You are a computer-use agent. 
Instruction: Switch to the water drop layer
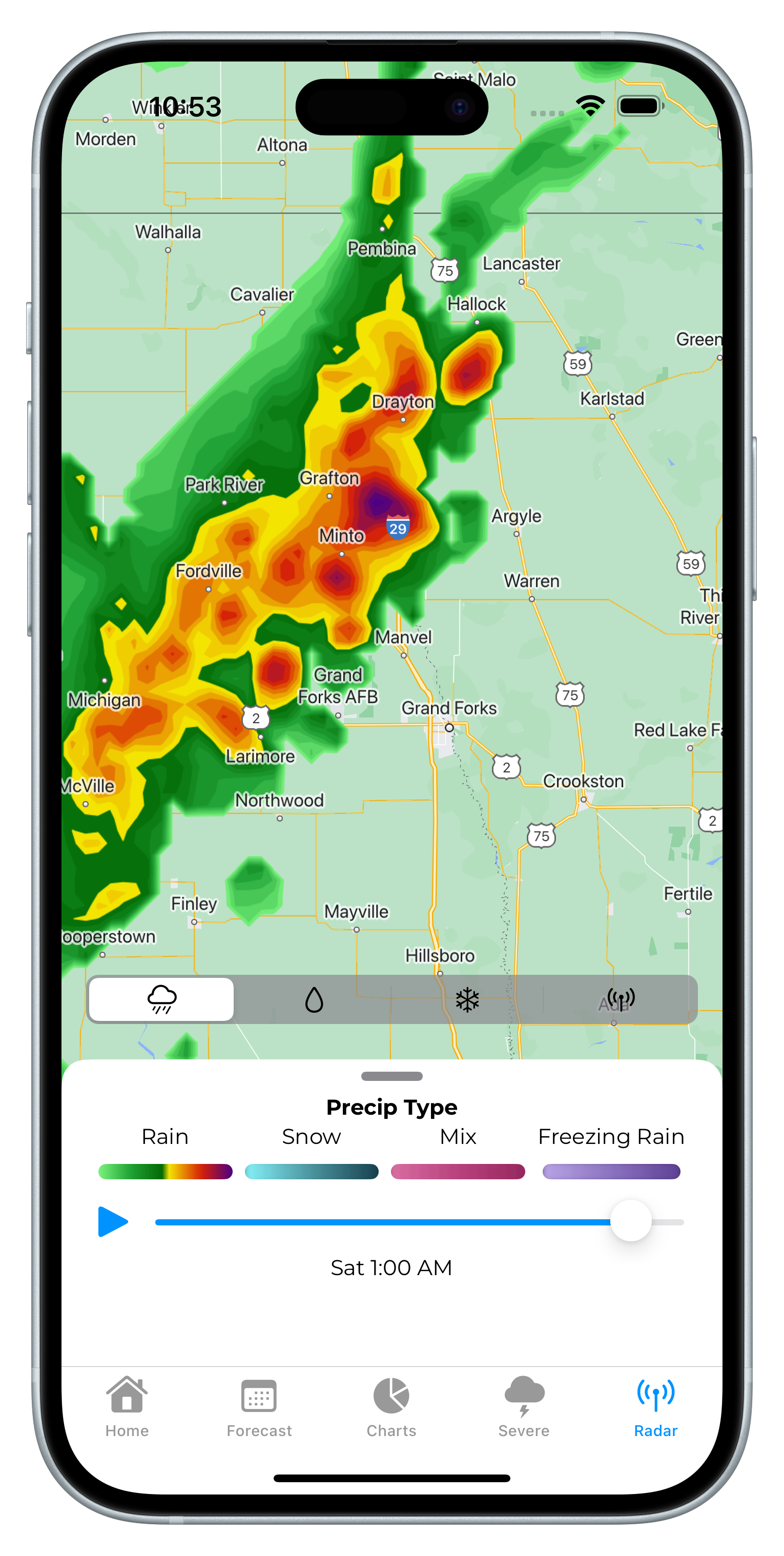(x=314, y=999)
